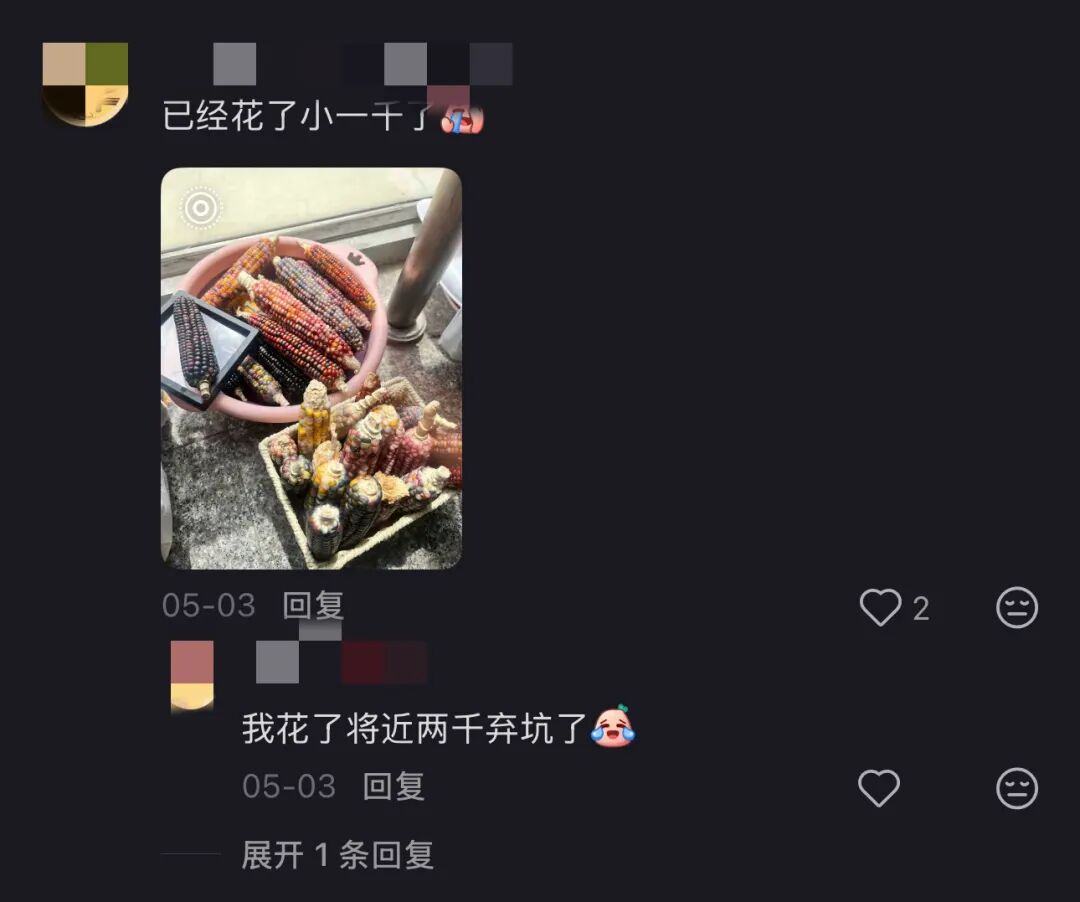
Task: Open the colorful corn photo in the comment
Action: tap(311, 368)
